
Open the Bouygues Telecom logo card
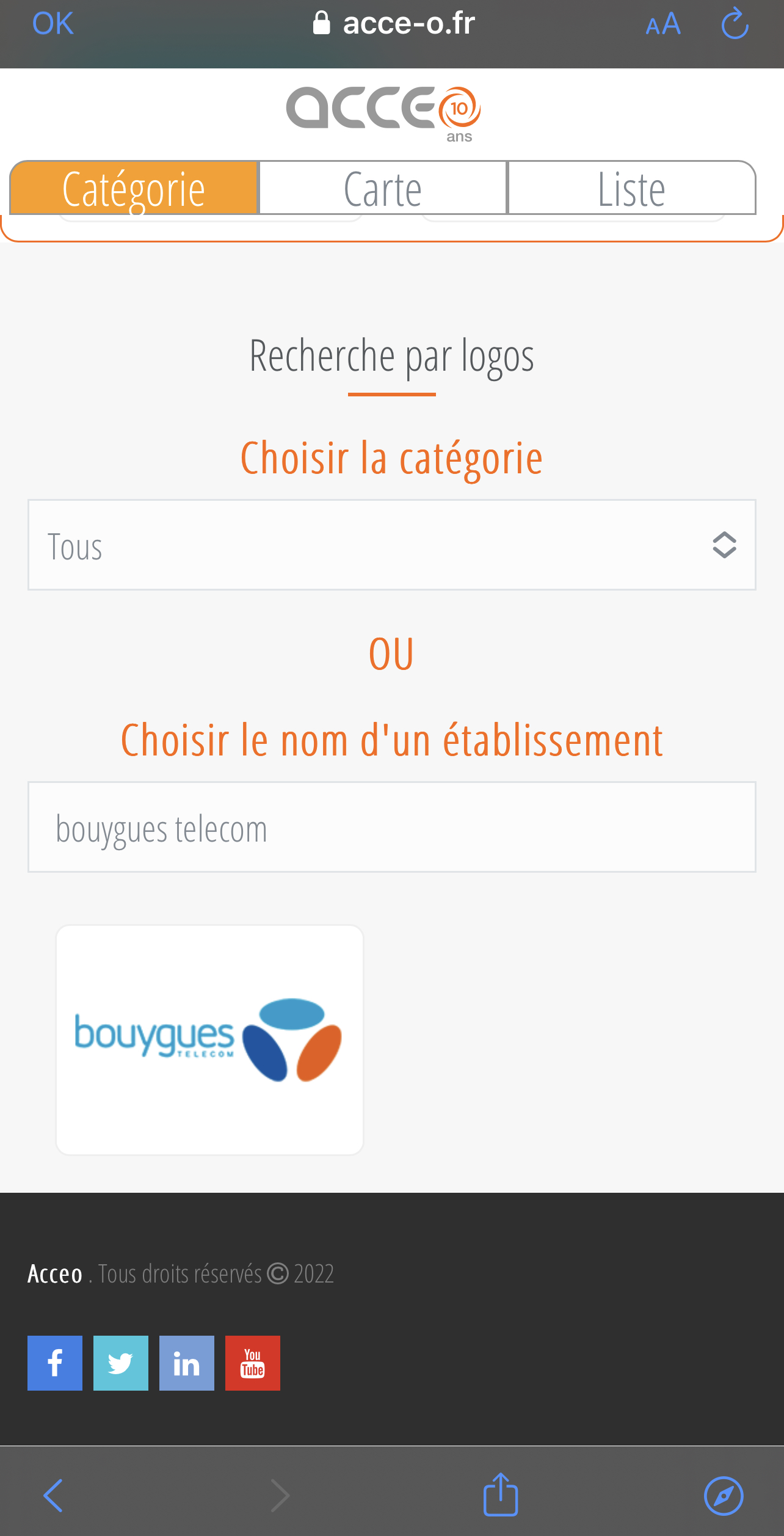tap(210, 1039)
